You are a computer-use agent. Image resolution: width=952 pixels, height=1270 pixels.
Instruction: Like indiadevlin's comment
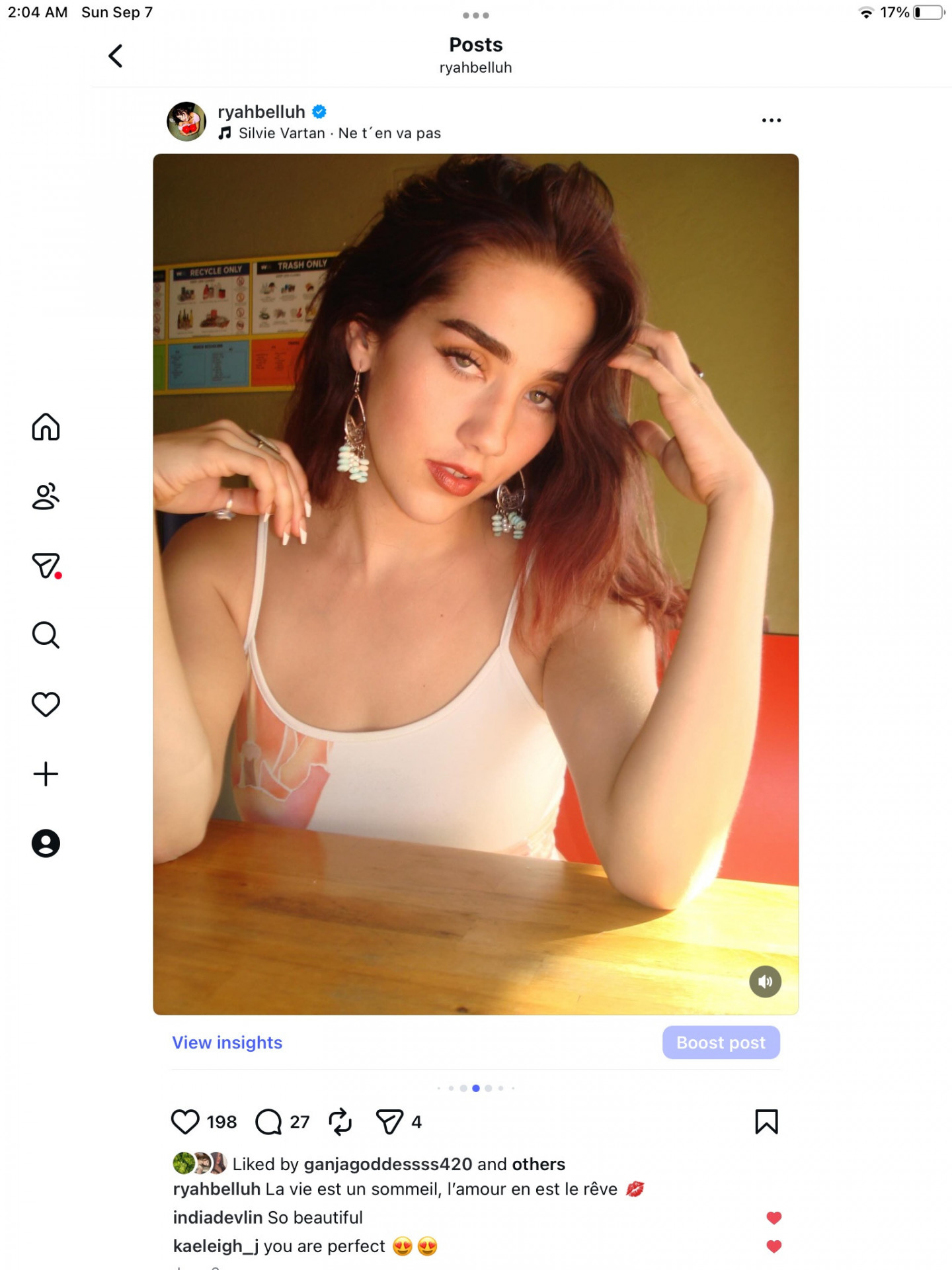point(773,1218)
